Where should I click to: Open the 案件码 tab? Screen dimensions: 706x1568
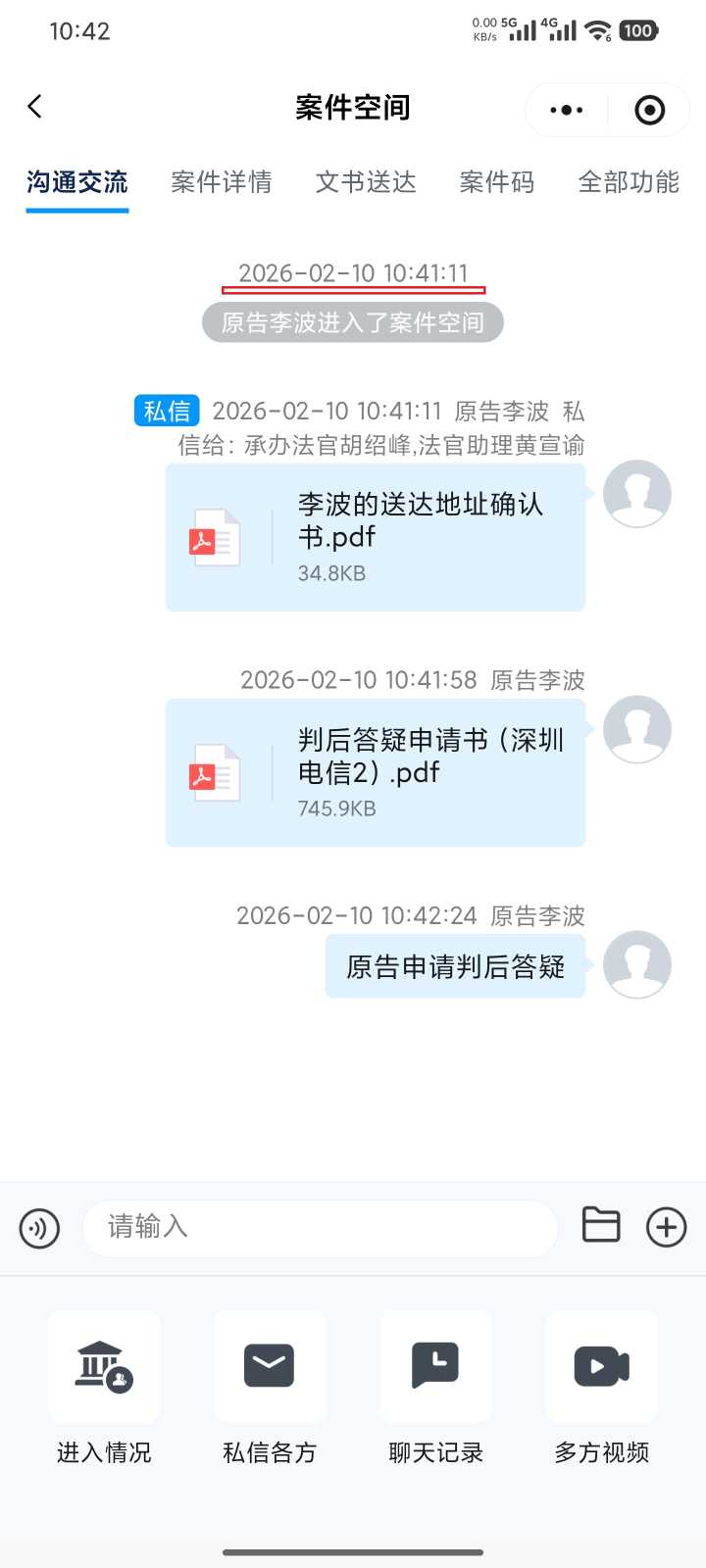pyautogui.click(x=496, y=182)
